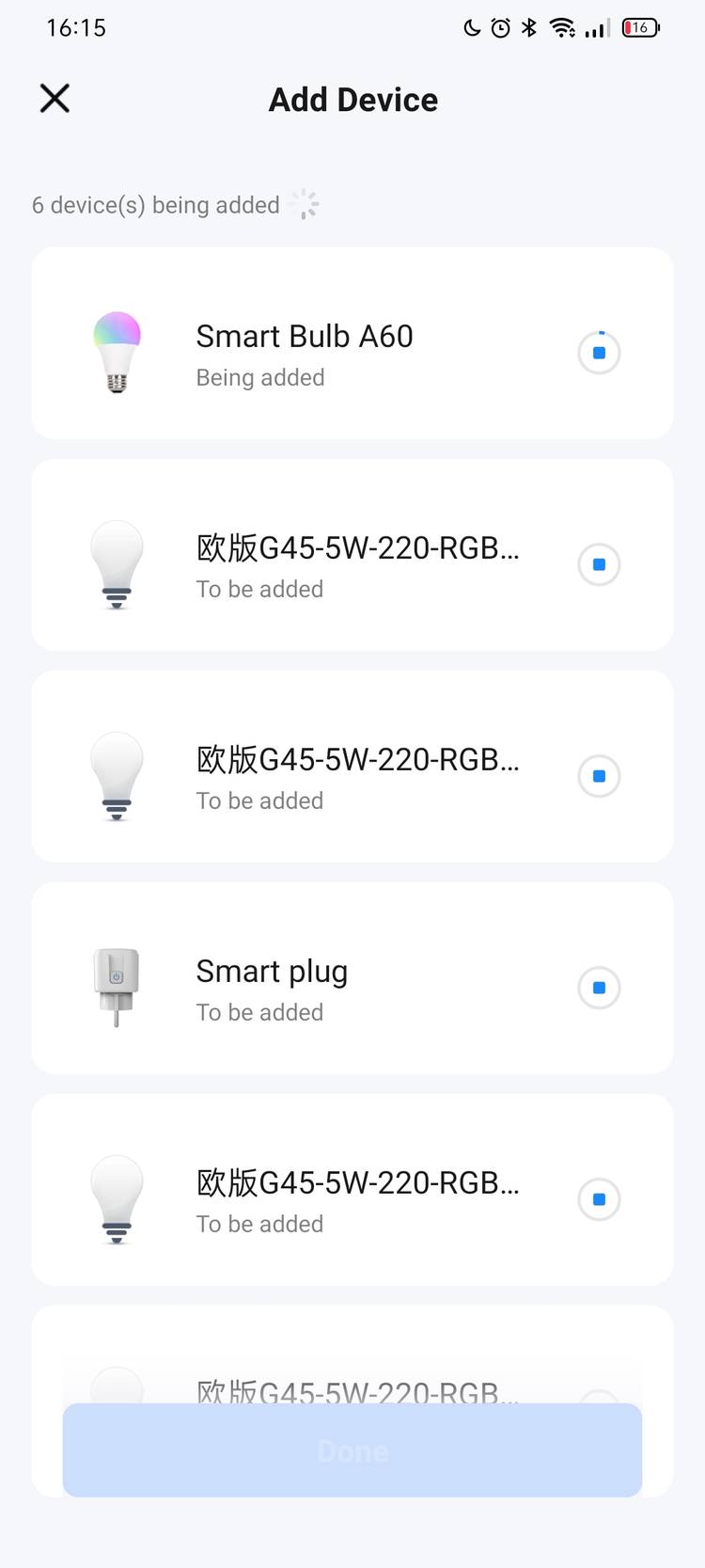This screenshot has height=1568, width=705.
Task: Tap the Smart plug device card
Action: pyautogui.click(x=352, y=978)
